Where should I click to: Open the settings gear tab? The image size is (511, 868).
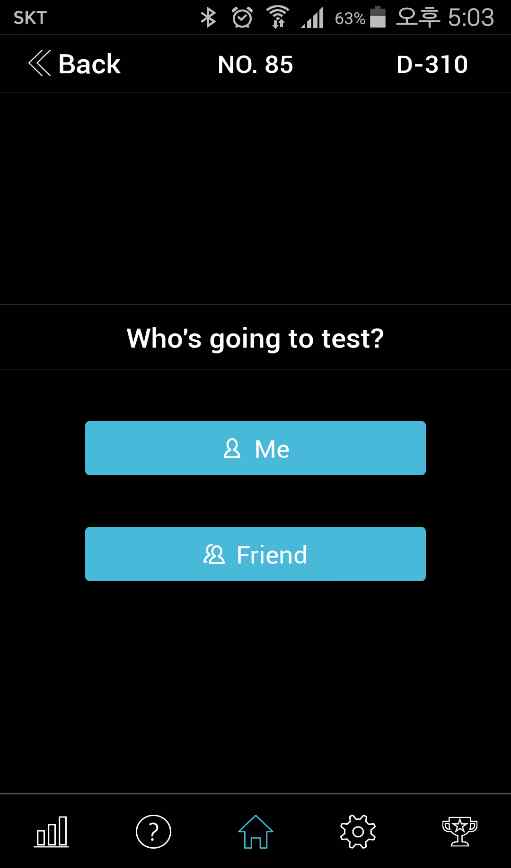[358, 831]
